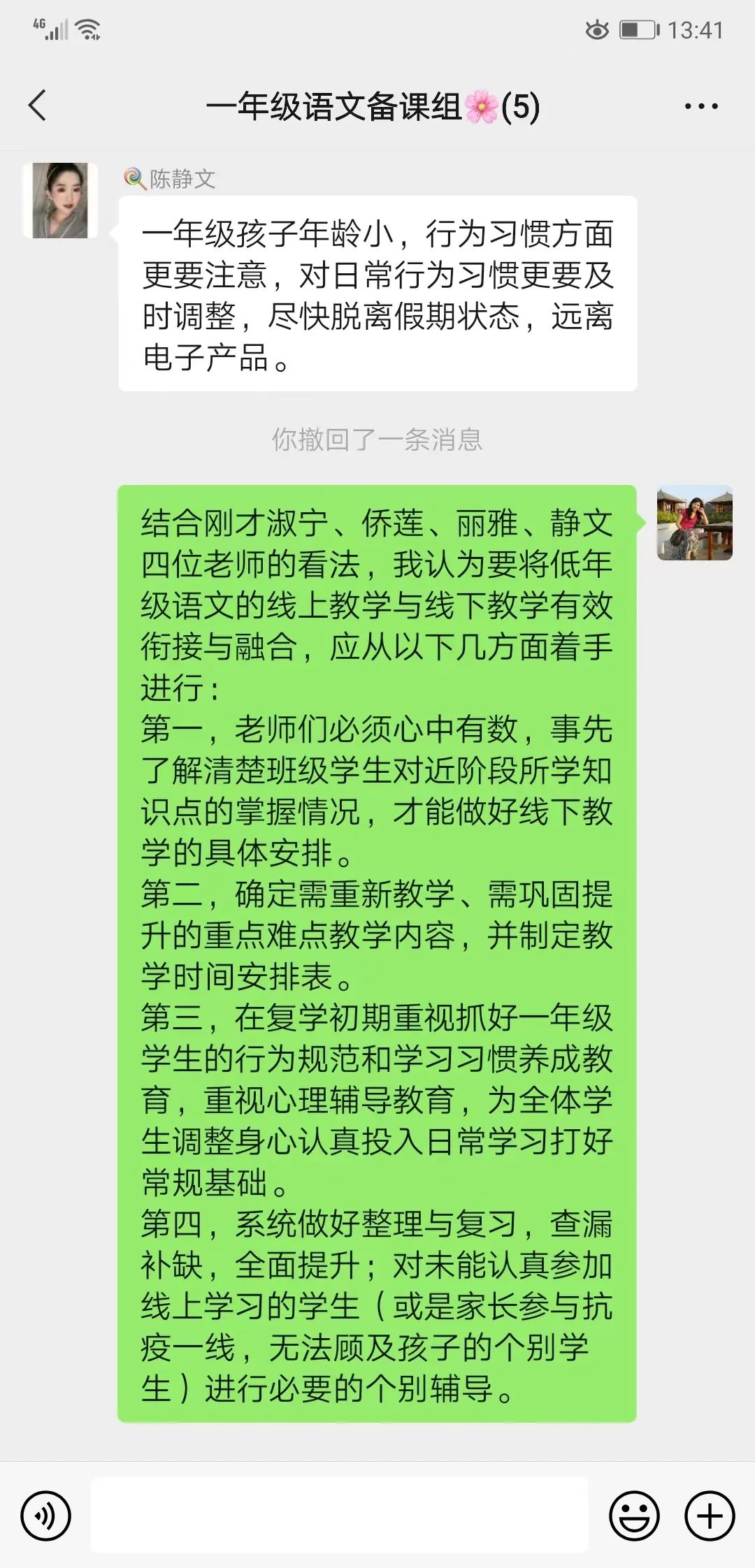Focus the message text field

340,1516
